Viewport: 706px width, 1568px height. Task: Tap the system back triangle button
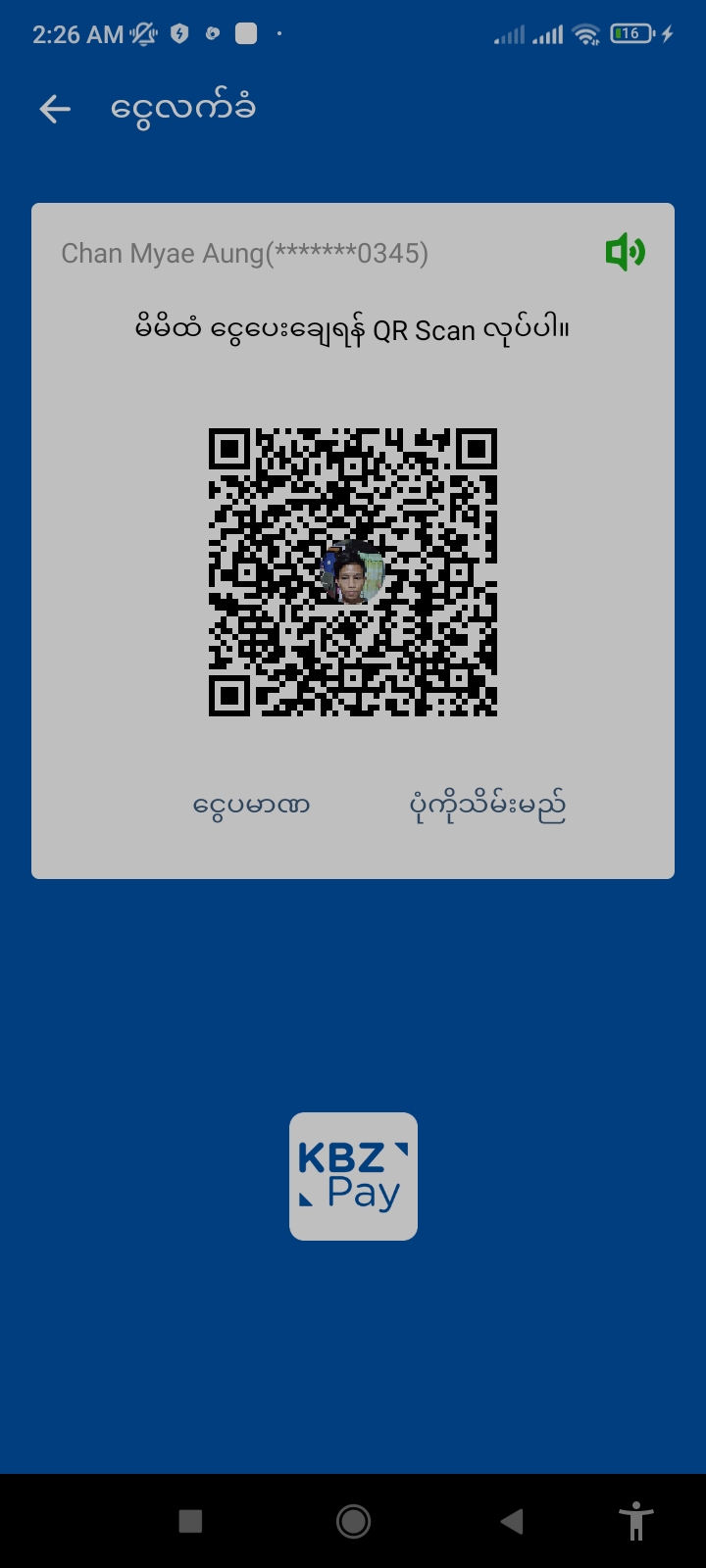coord(511,1521)
